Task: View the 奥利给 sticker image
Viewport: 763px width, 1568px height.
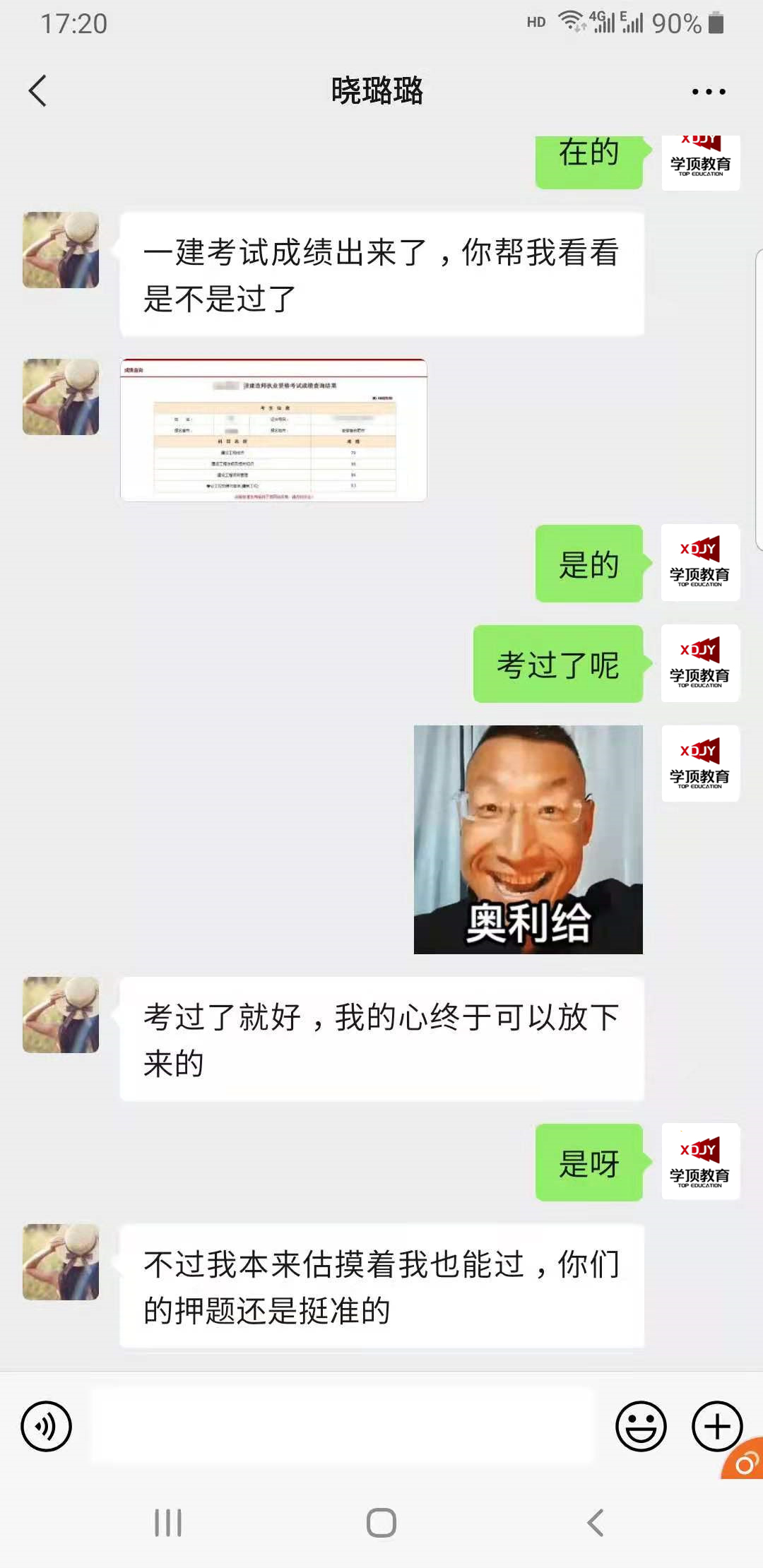Action: pyautogui.click(x=528, y=839)
